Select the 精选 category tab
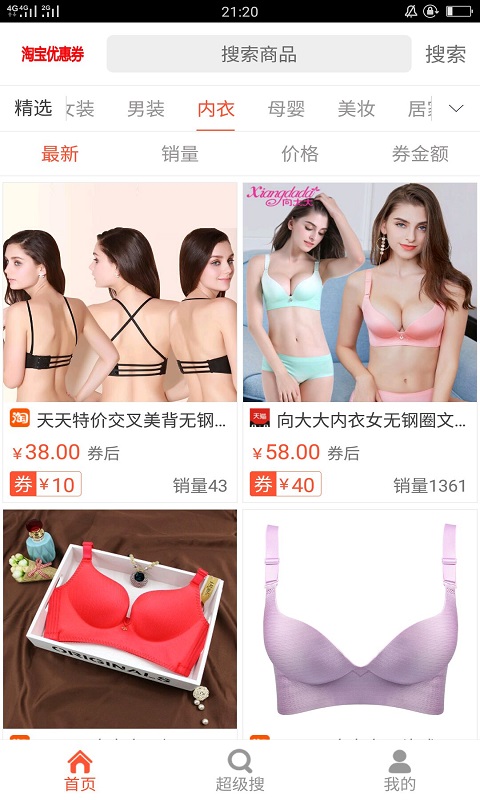 click(33, 108)
